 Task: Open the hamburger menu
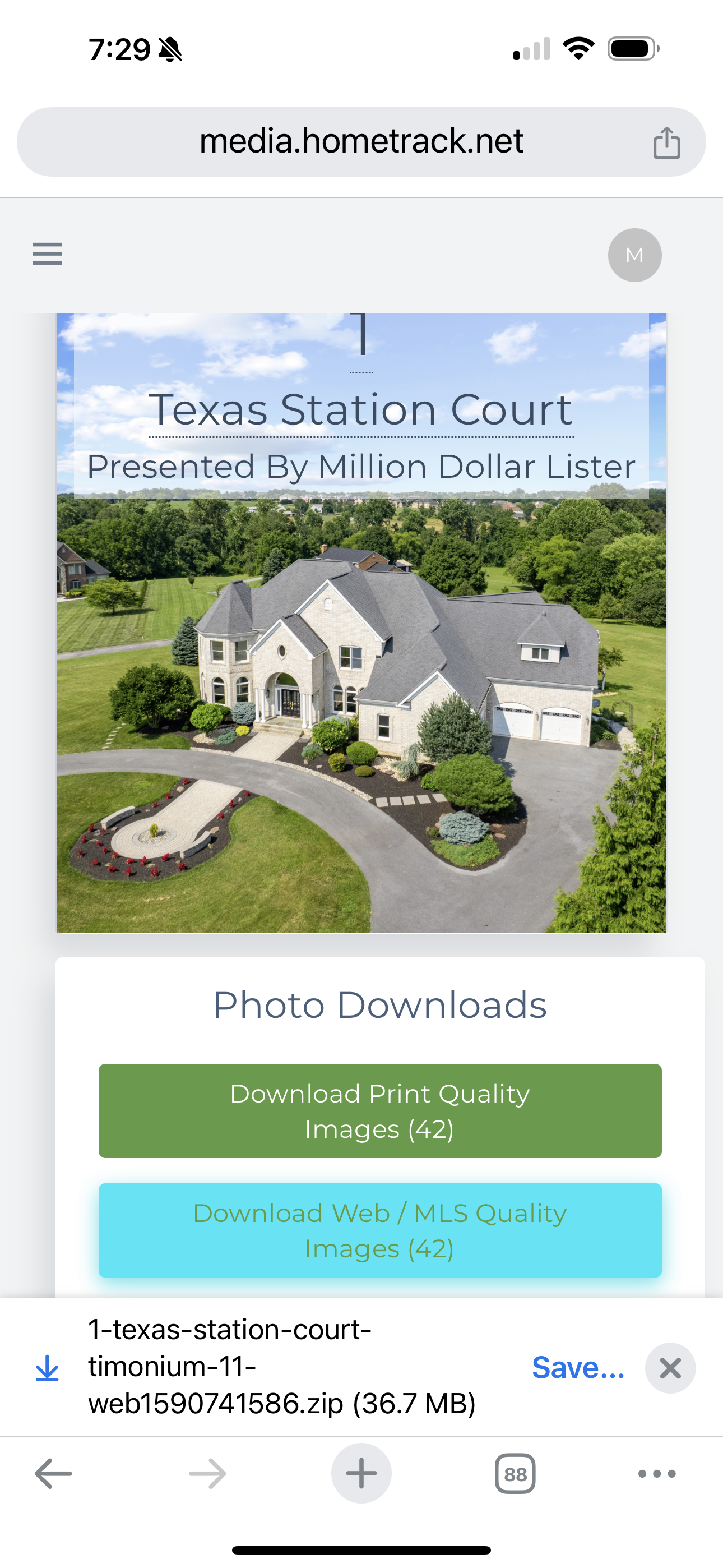click(48, 254)
